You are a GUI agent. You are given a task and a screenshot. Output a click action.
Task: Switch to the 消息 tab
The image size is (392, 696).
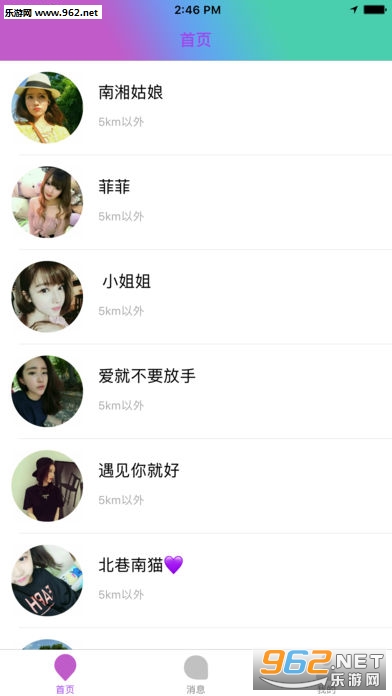click(196, 674)
